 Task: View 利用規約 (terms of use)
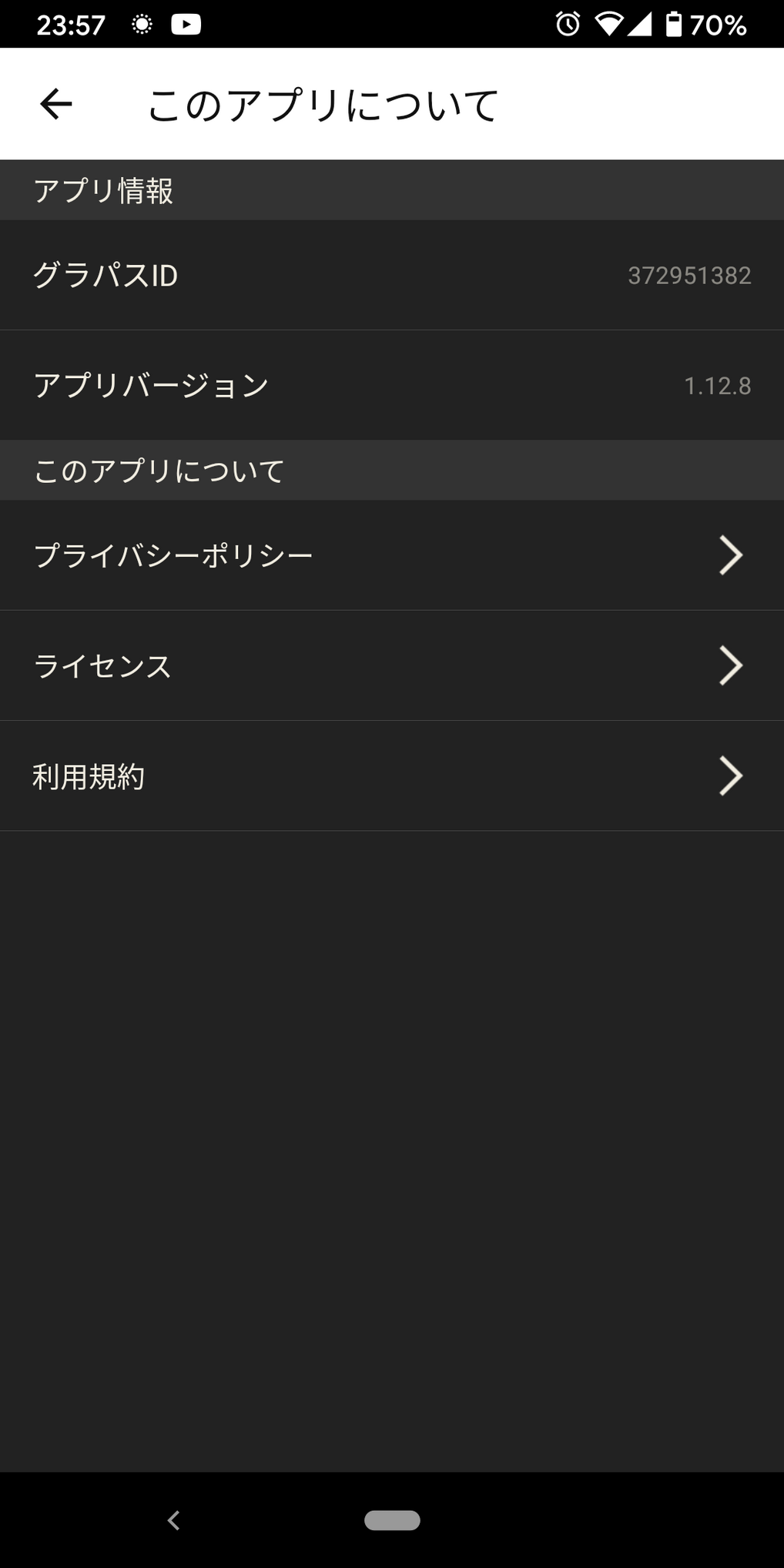(391, 776)
